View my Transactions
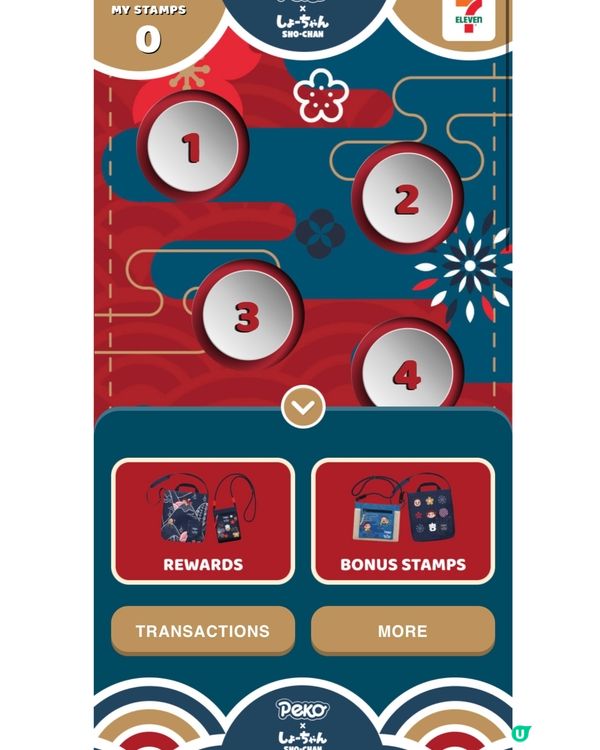 203,631
